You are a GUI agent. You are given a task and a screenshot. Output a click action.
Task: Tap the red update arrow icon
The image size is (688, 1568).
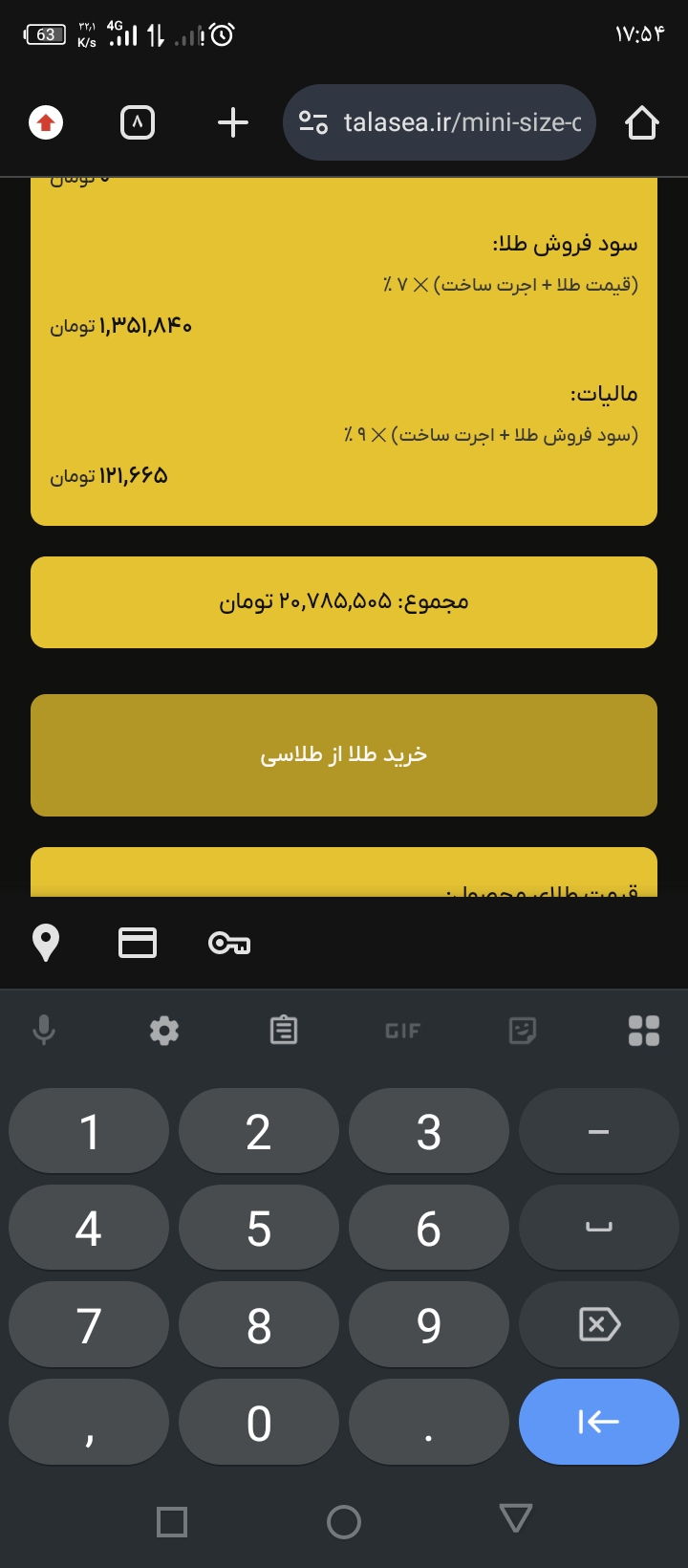point(46,122)
